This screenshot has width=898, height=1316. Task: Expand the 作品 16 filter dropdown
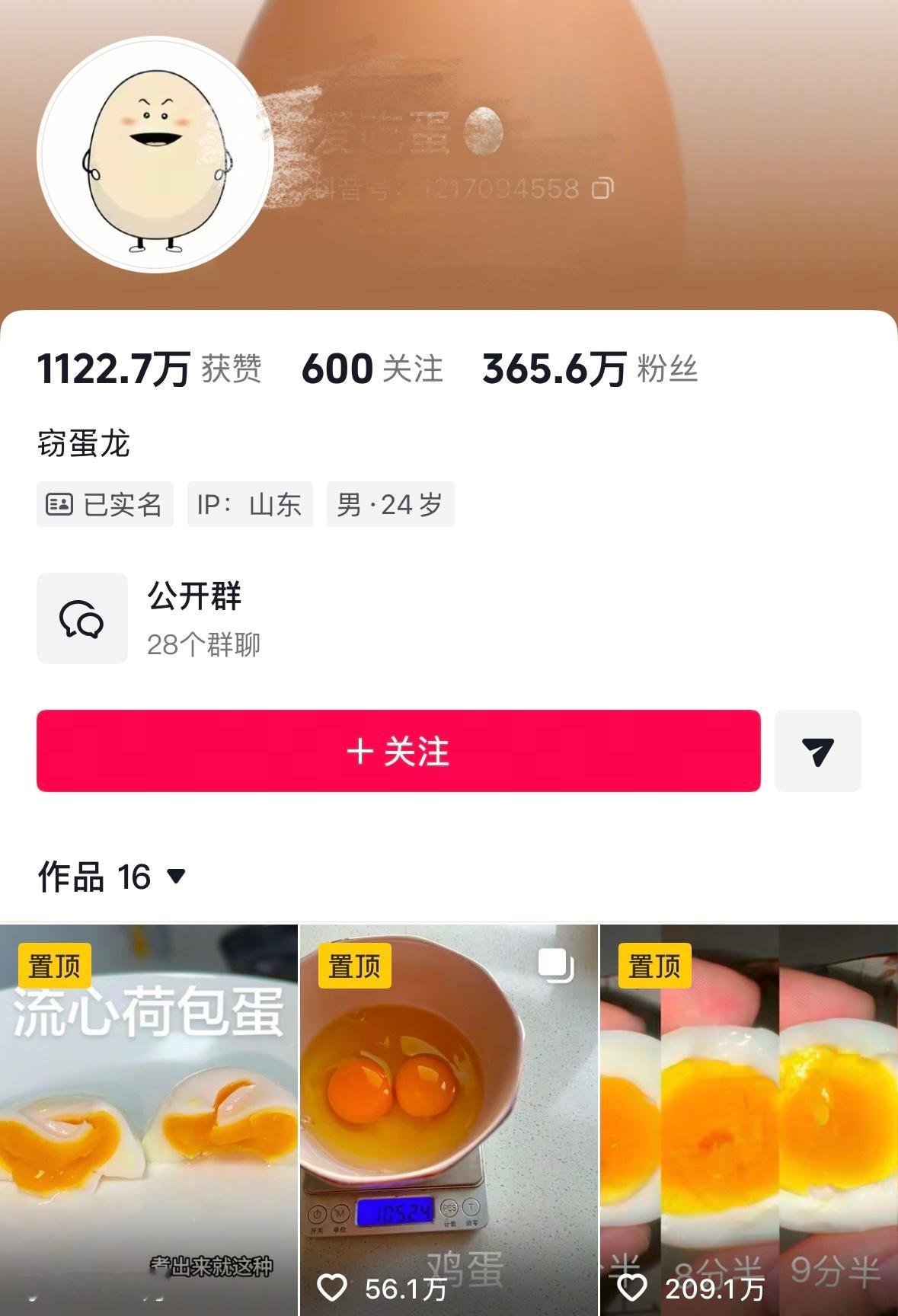177,877
